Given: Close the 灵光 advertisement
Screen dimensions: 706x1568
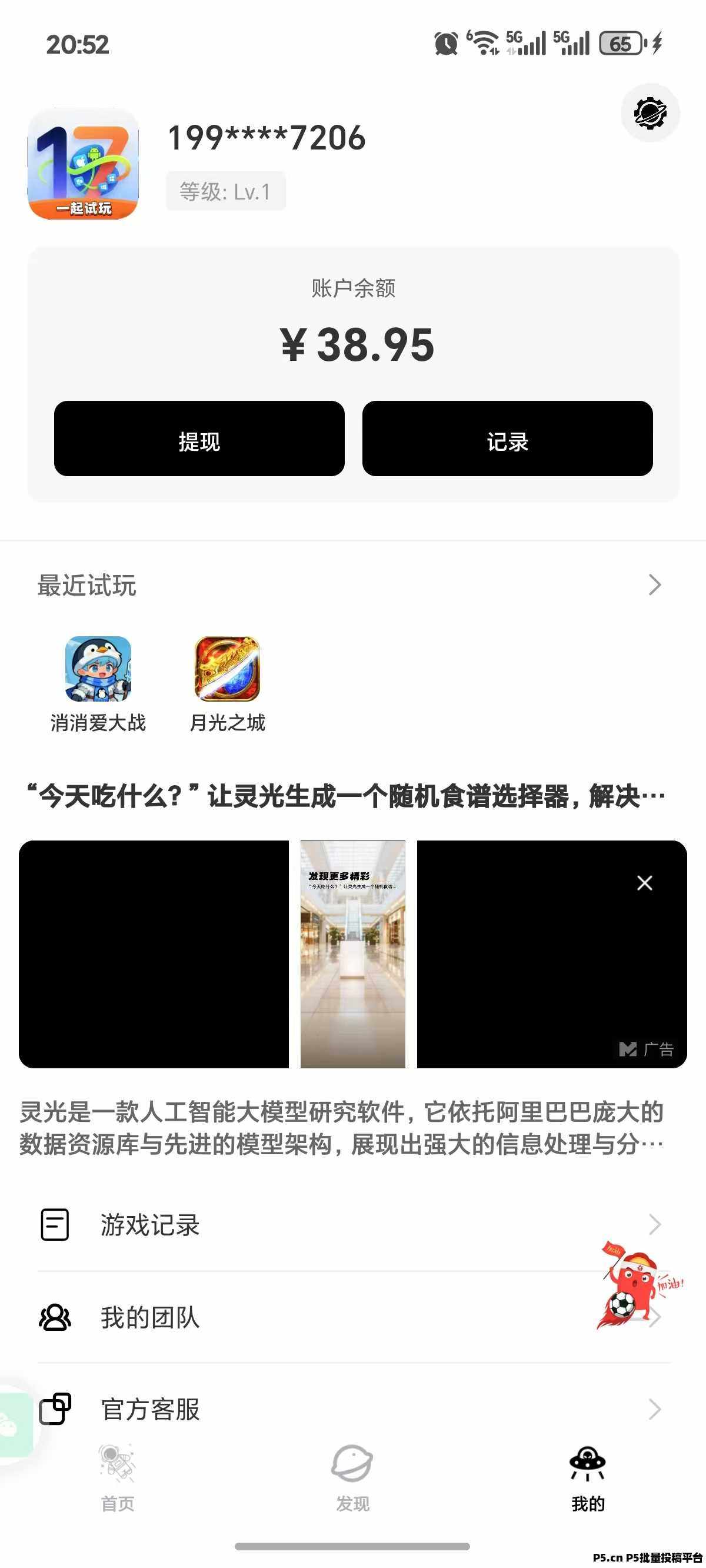Looking at the screenshot, I should pyautogui.click(x=644, y=883).
